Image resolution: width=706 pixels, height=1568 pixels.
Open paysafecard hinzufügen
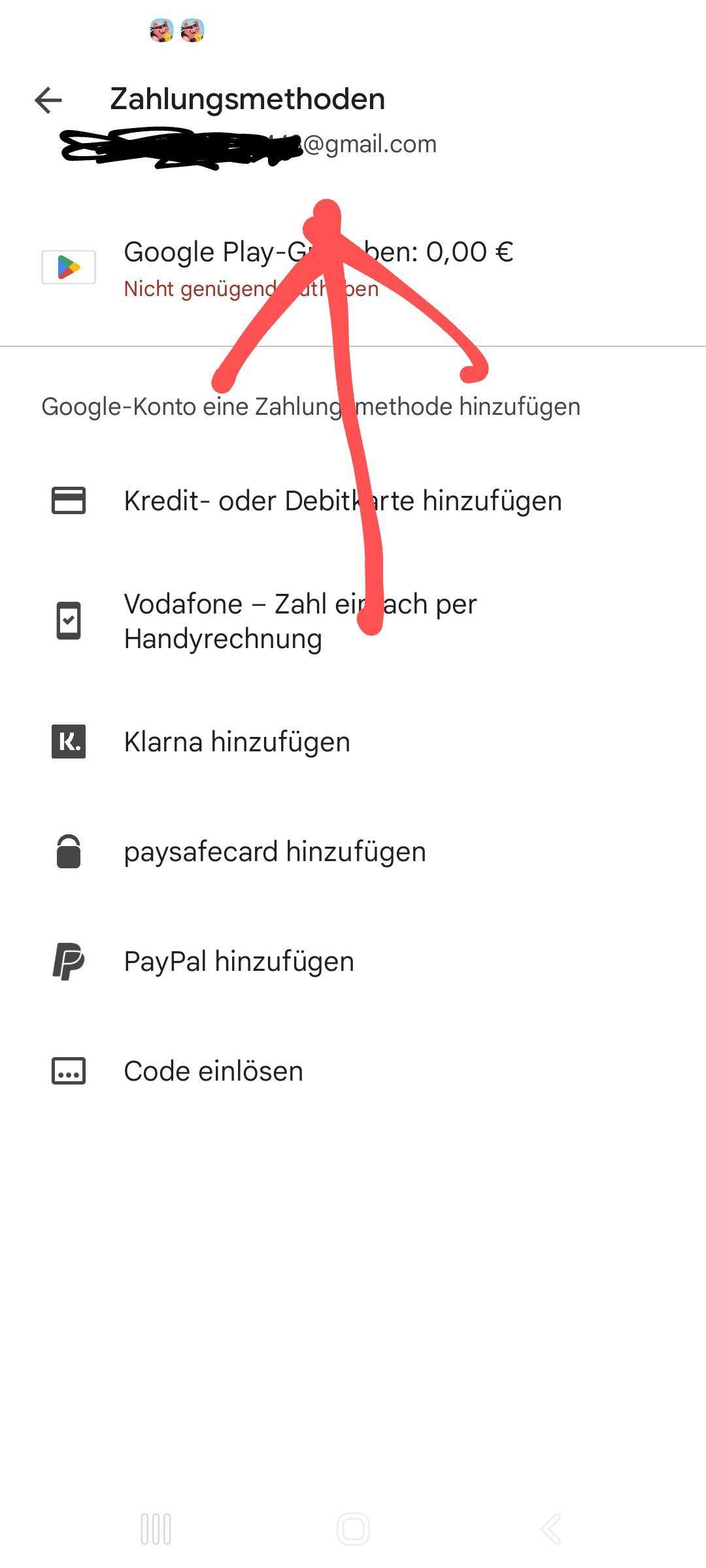tap(275, 851)
